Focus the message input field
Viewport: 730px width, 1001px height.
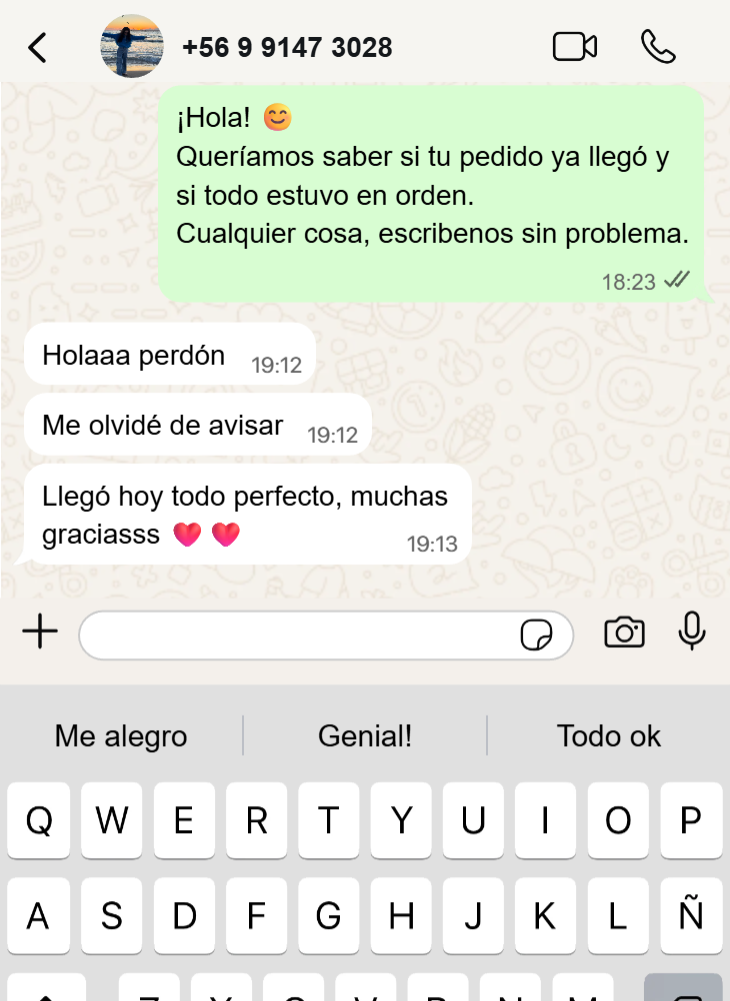(300, 635)
